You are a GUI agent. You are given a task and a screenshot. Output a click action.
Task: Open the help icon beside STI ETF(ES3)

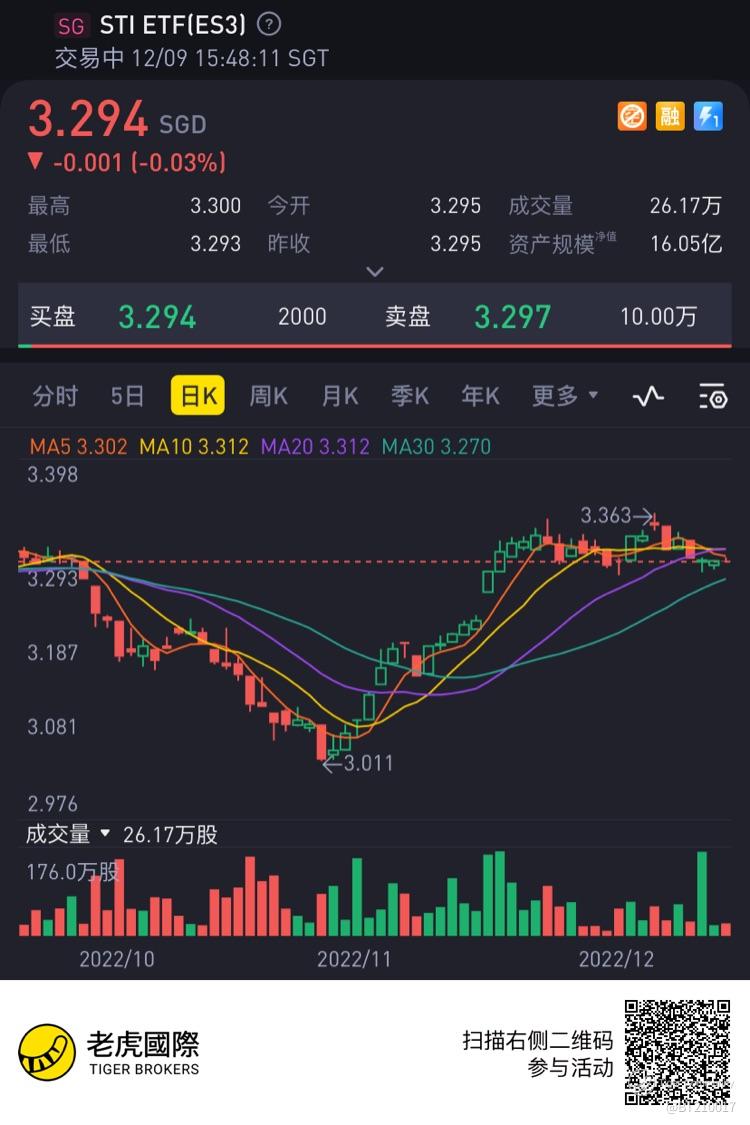[270, 24]
